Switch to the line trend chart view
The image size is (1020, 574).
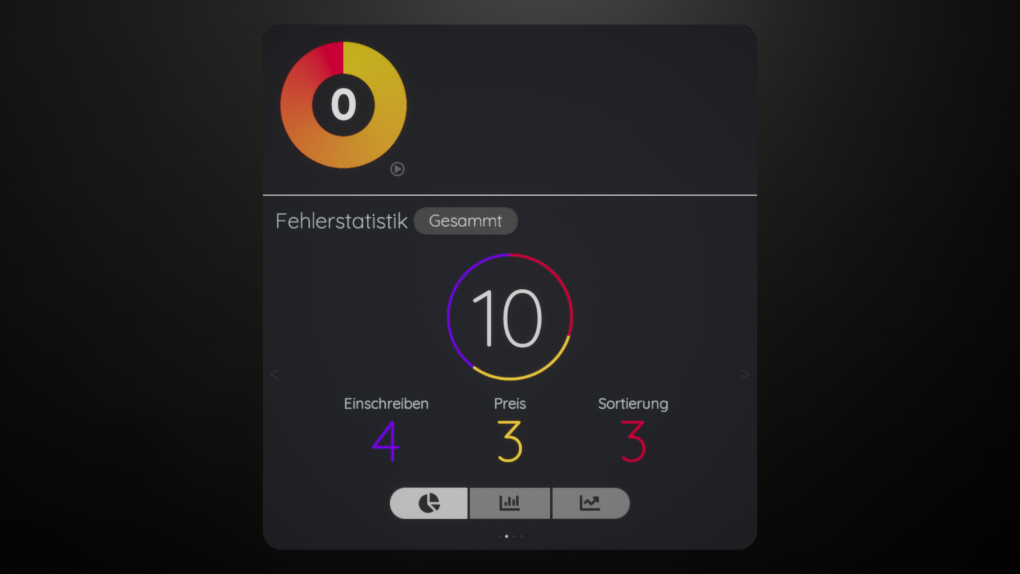(590, 503)
